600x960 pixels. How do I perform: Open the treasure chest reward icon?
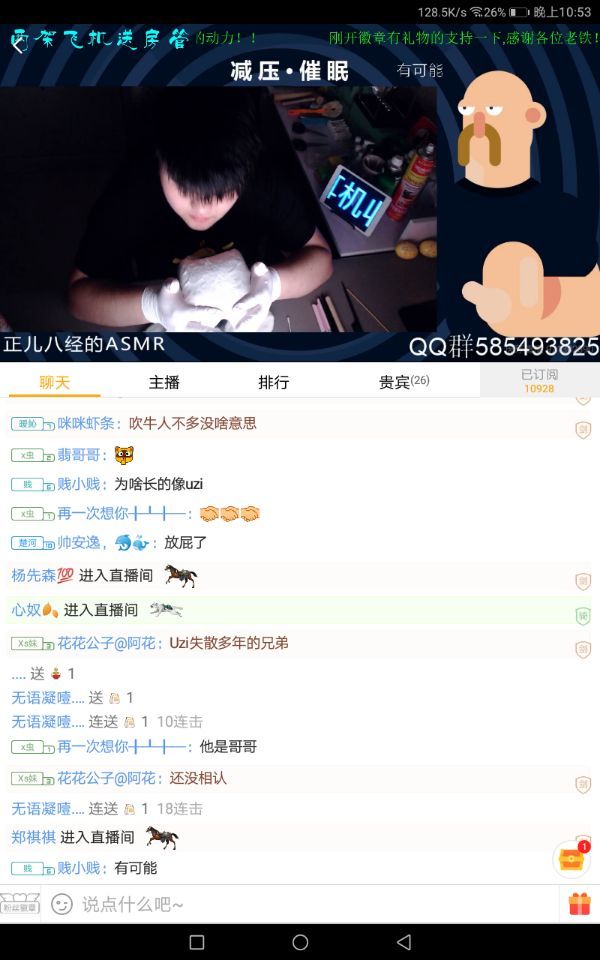(571, 859)
